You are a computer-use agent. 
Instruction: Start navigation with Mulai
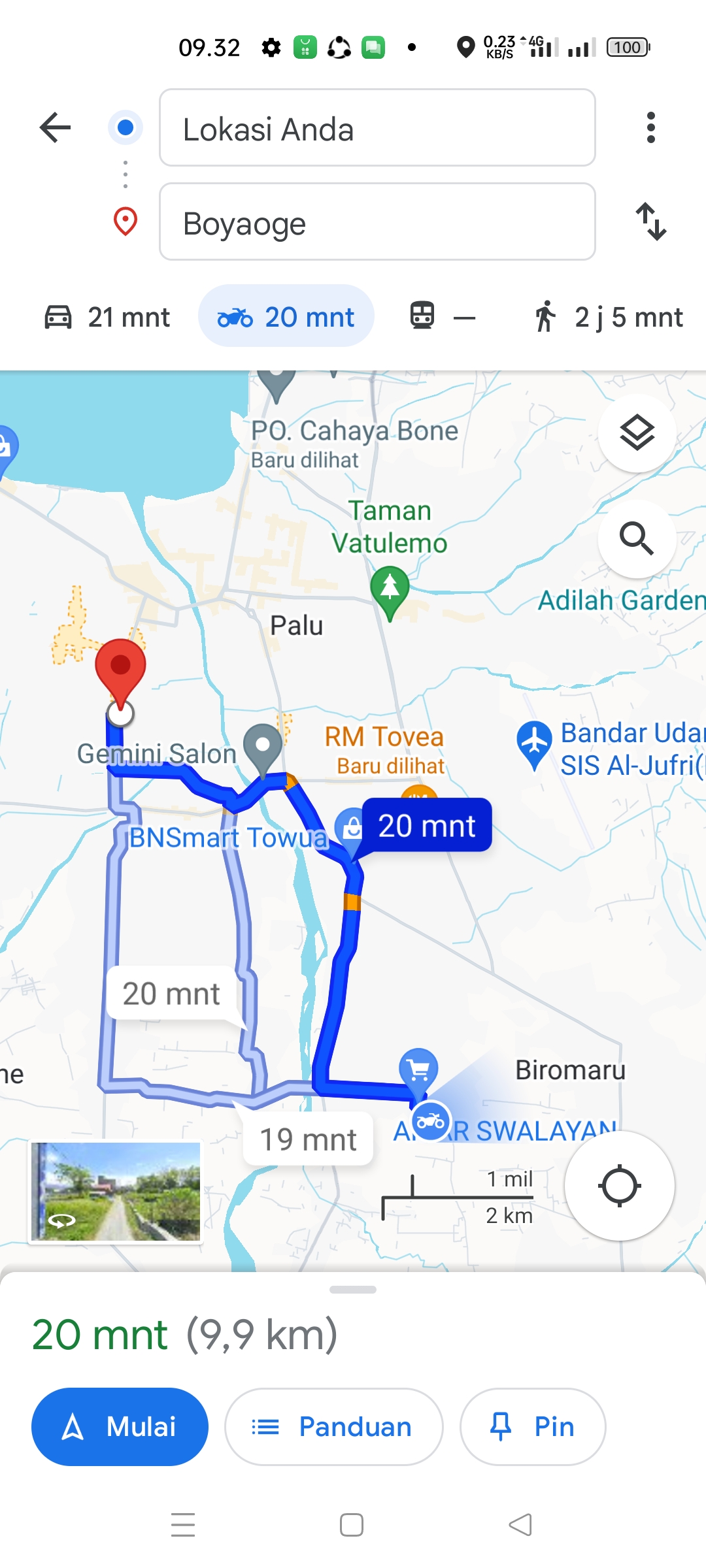click(x=120, y=1427)
